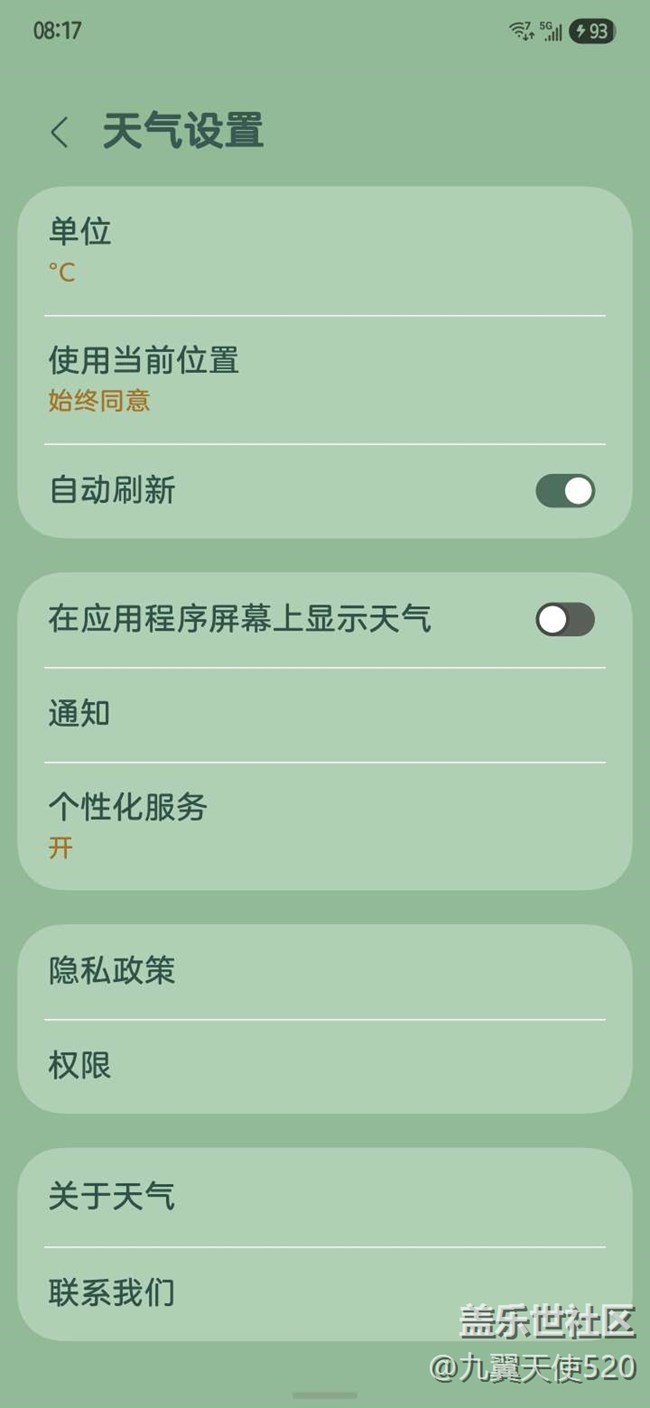Disable the 自动刷新 switch
The image size is (650, 1408).
click(565, 491)
